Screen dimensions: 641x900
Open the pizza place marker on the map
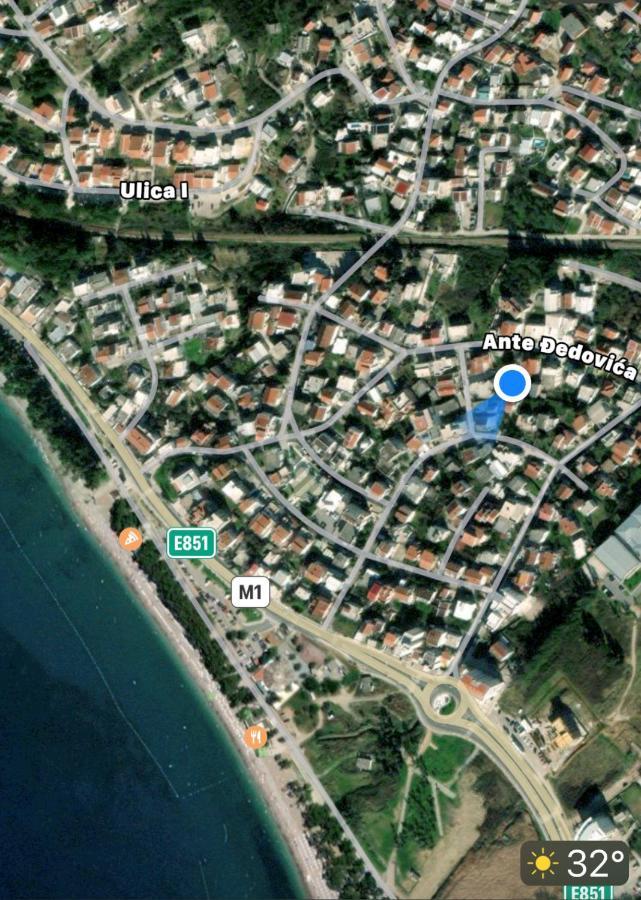(130, 540)
